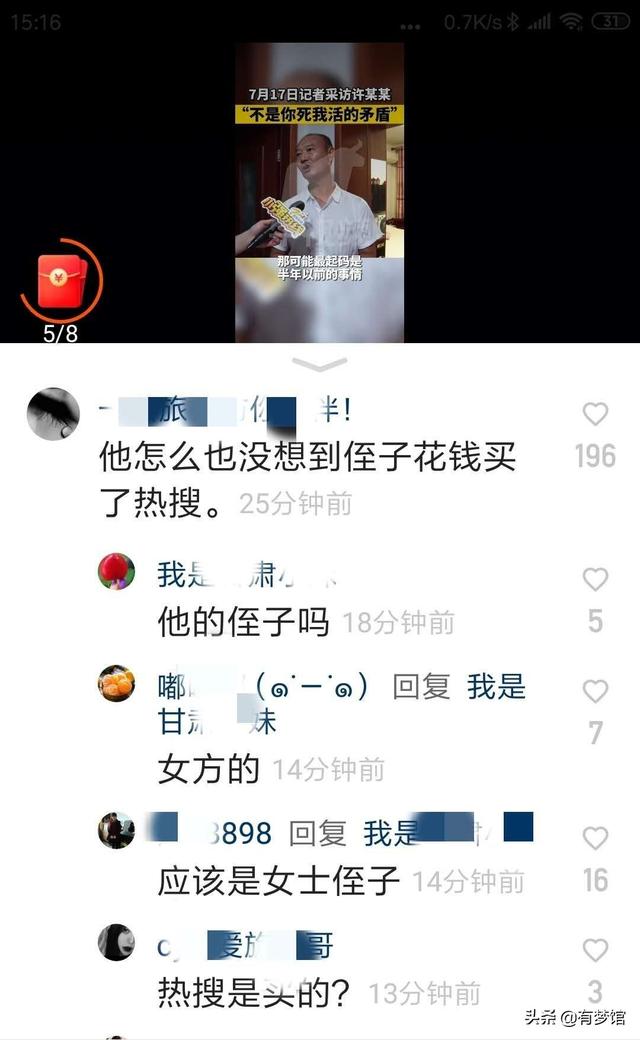The image size is (640, 1040).
Task: Open the top commenter's avatar profile
Action: (x=53, y=414)
